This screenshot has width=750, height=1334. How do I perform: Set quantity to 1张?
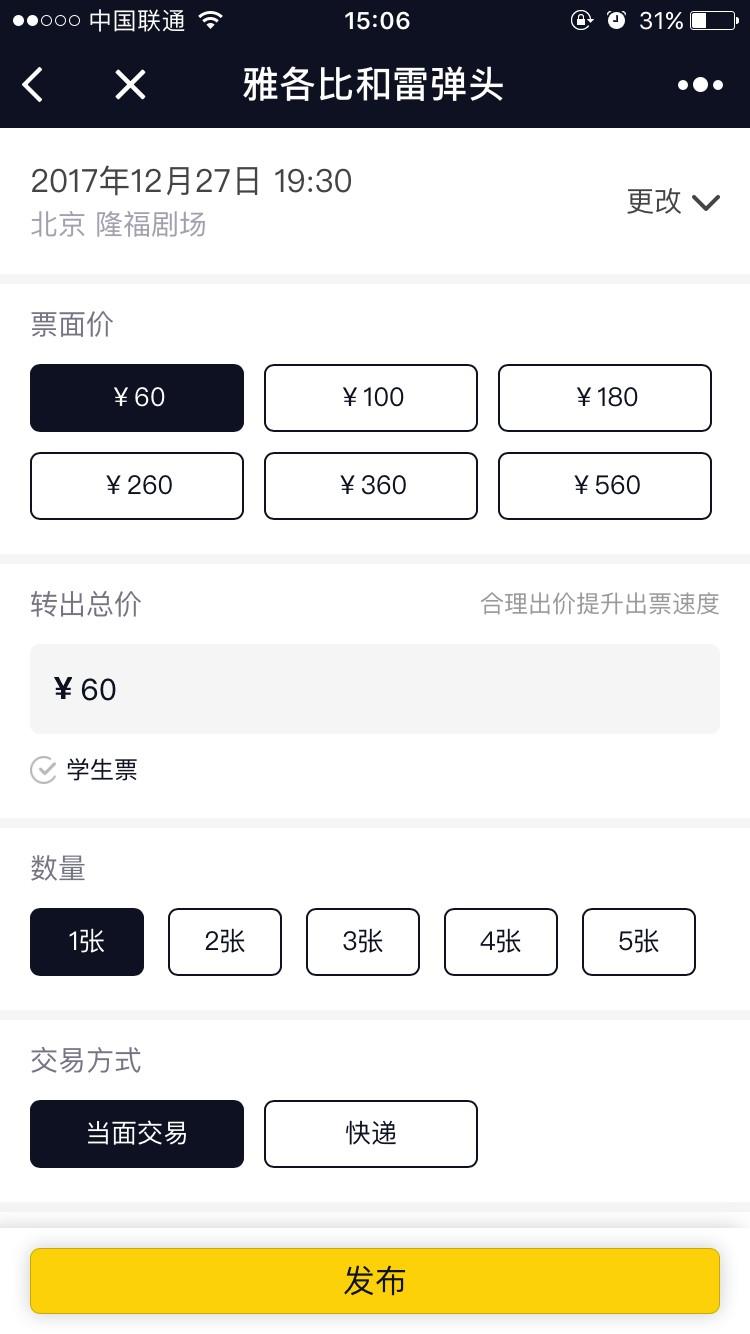[87, 942]
